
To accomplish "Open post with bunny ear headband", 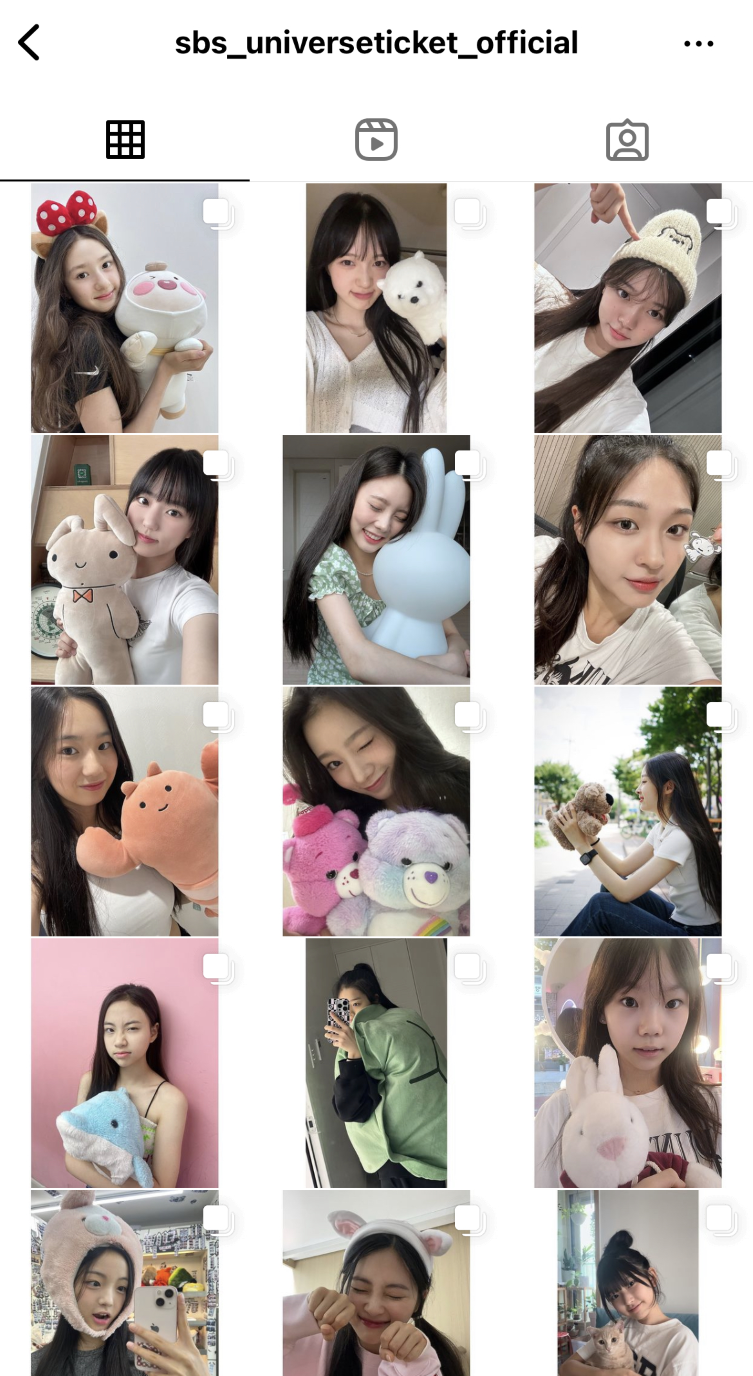I will [376, 1282].
